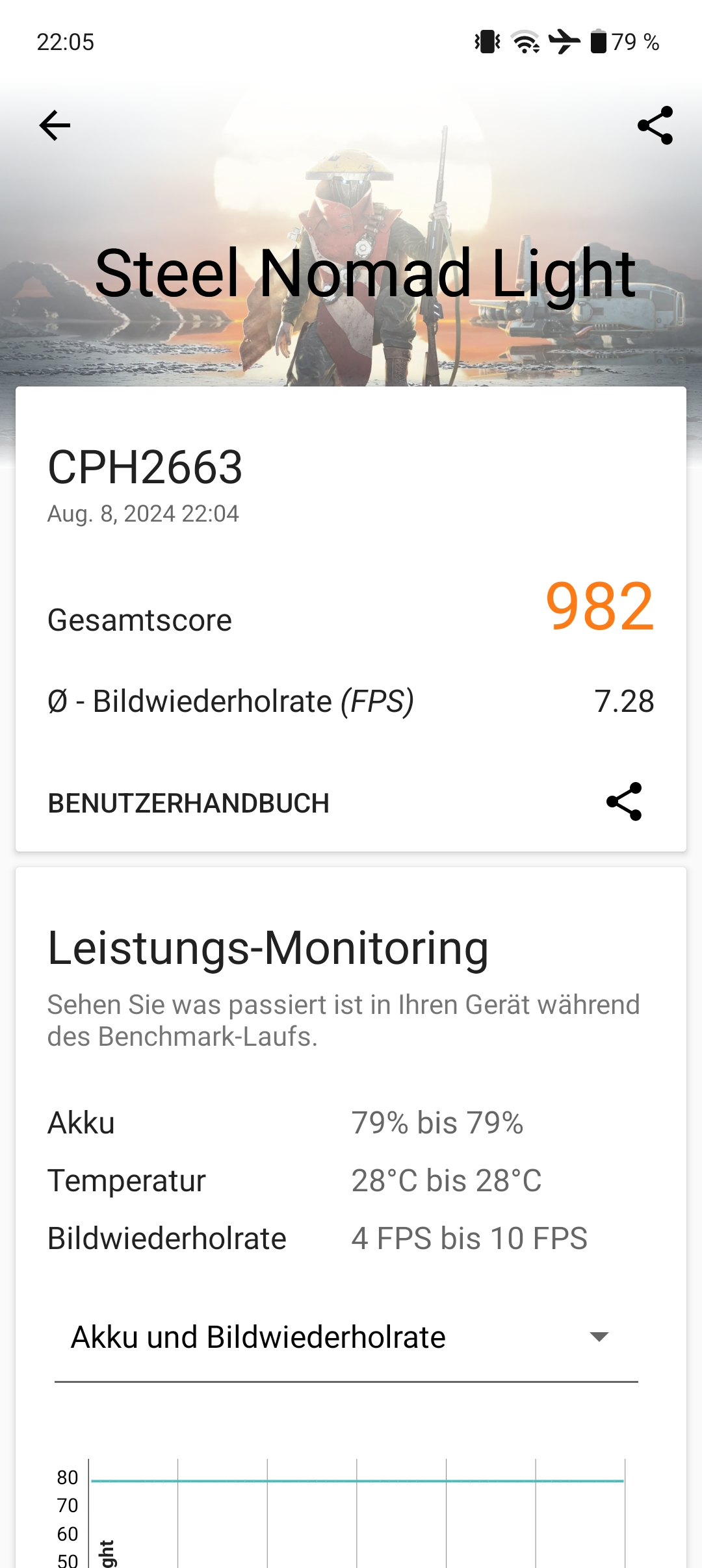Share the result via the top-right icon
Viewport: 702px width, 1568px height.
655,125
